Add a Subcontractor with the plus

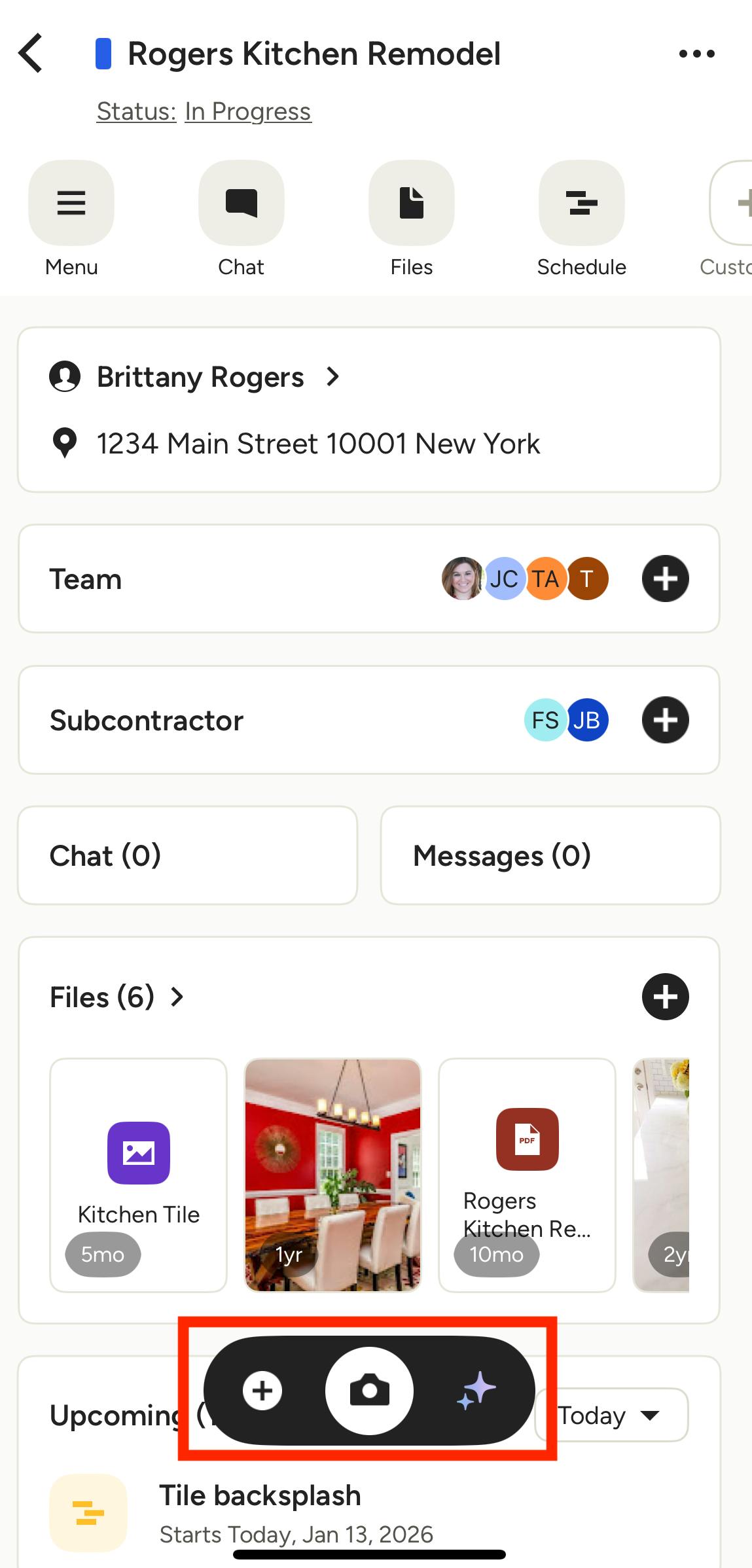[665, 720]
